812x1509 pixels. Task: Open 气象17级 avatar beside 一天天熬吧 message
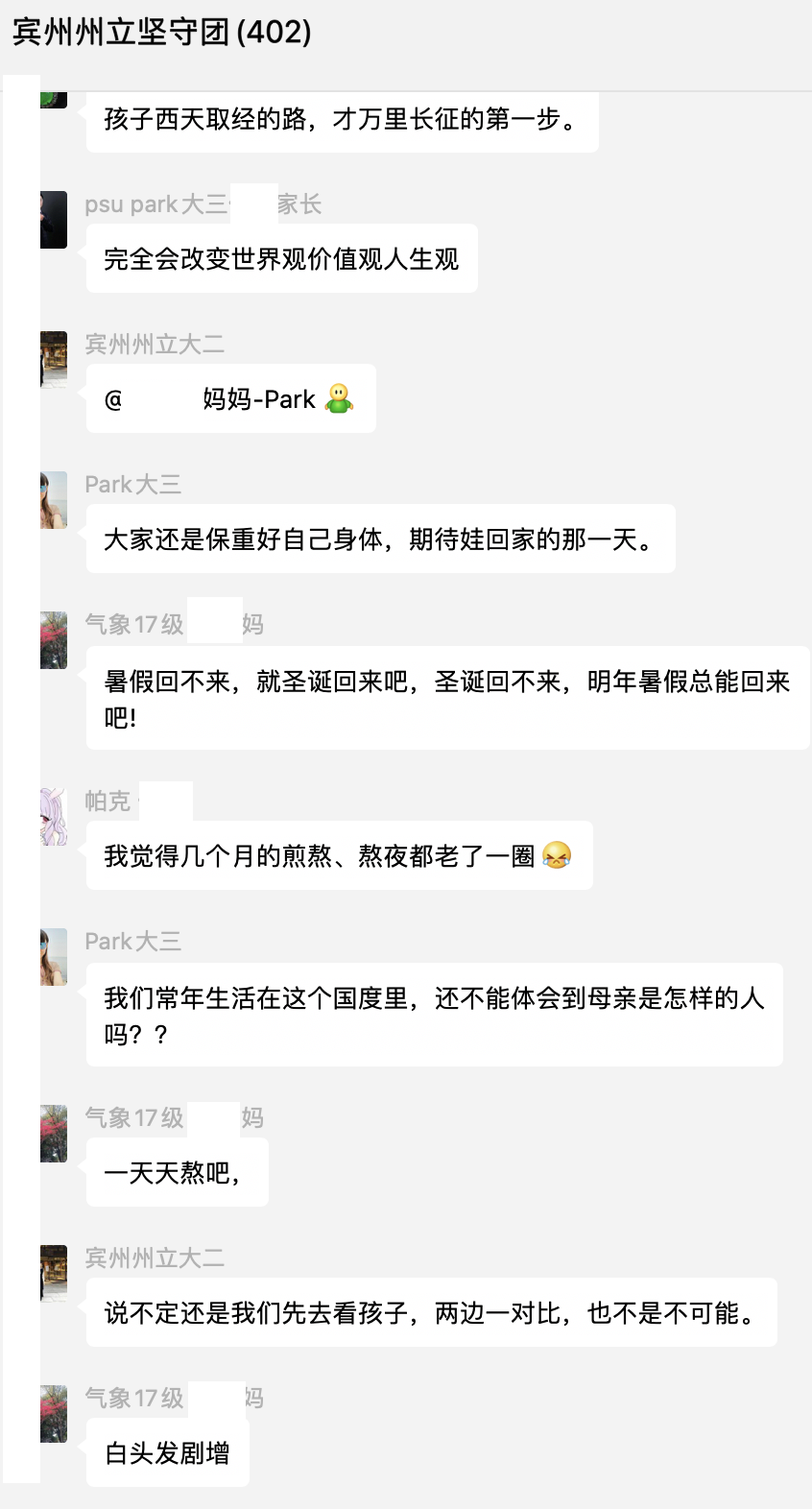pyautogui.click(x=54, y=1133)
